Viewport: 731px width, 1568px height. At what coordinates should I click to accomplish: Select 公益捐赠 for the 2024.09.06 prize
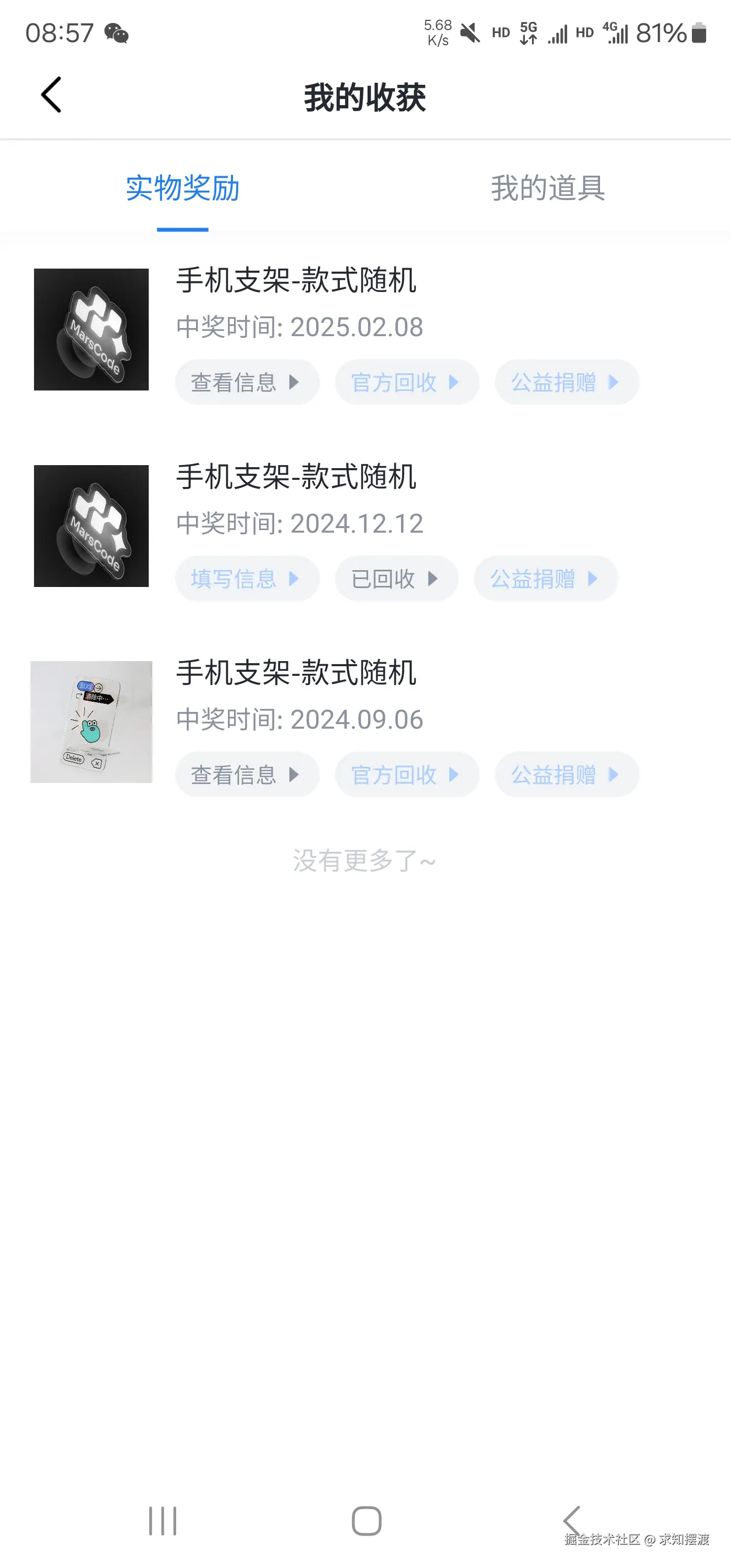pyautogui.click(x=566, y=775)
